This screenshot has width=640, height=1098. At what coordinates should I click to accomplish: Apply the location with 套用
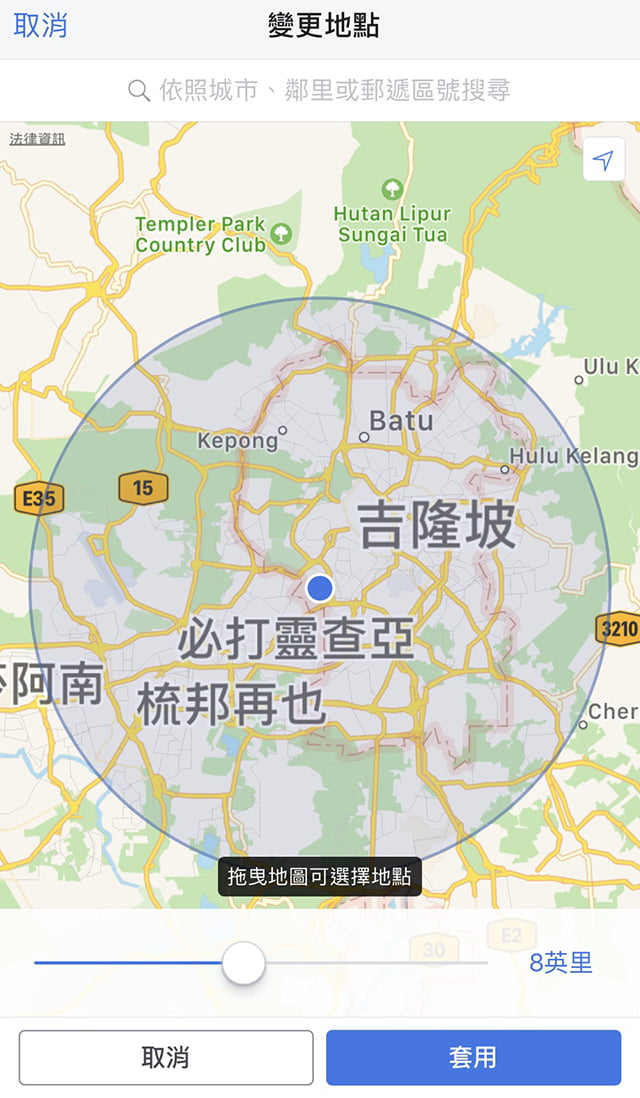(473, 1057)
